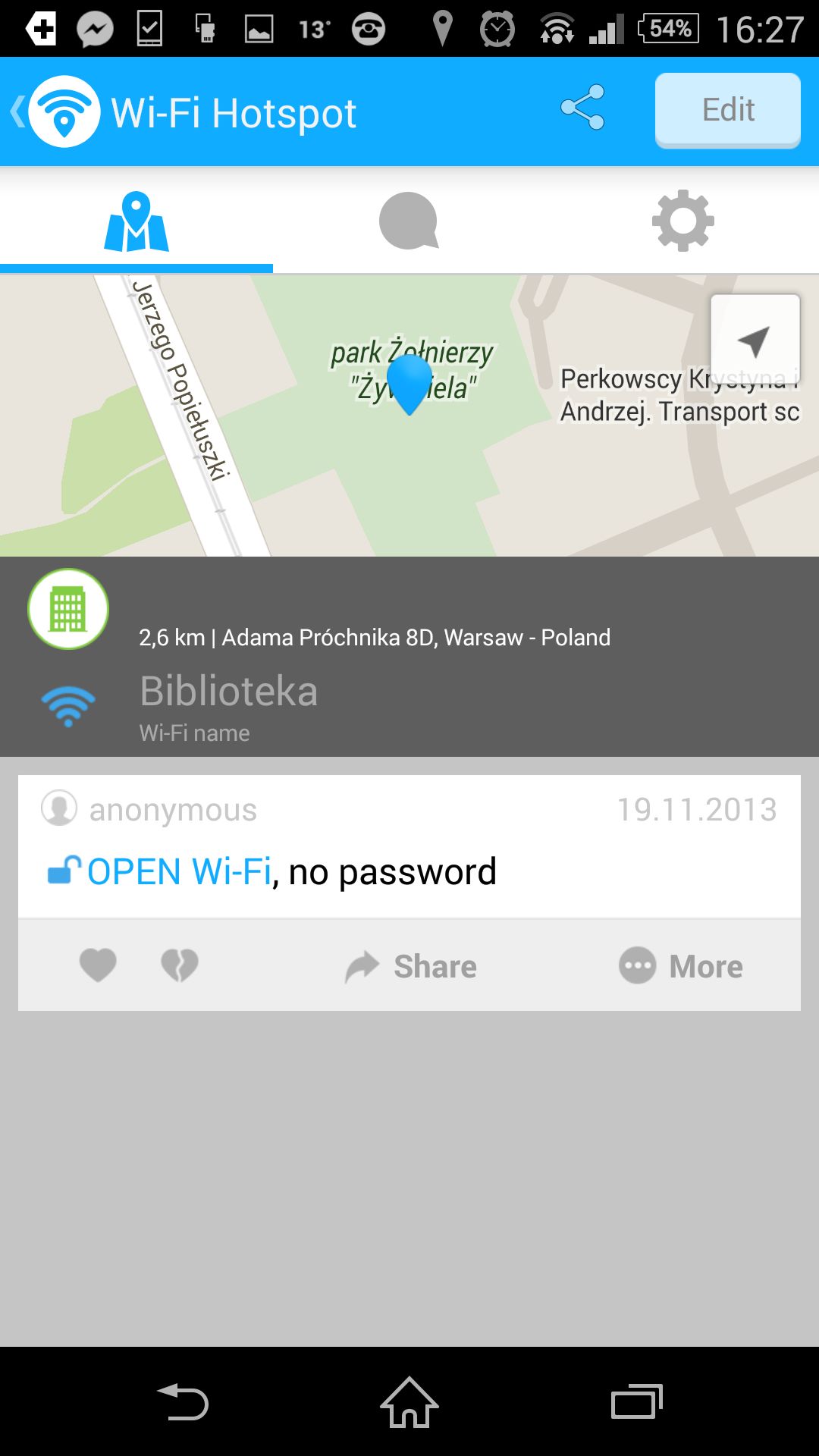Like the anonymous comment with the heart
This screenshot has height=1456, width=819.
(x=98, y=965)
